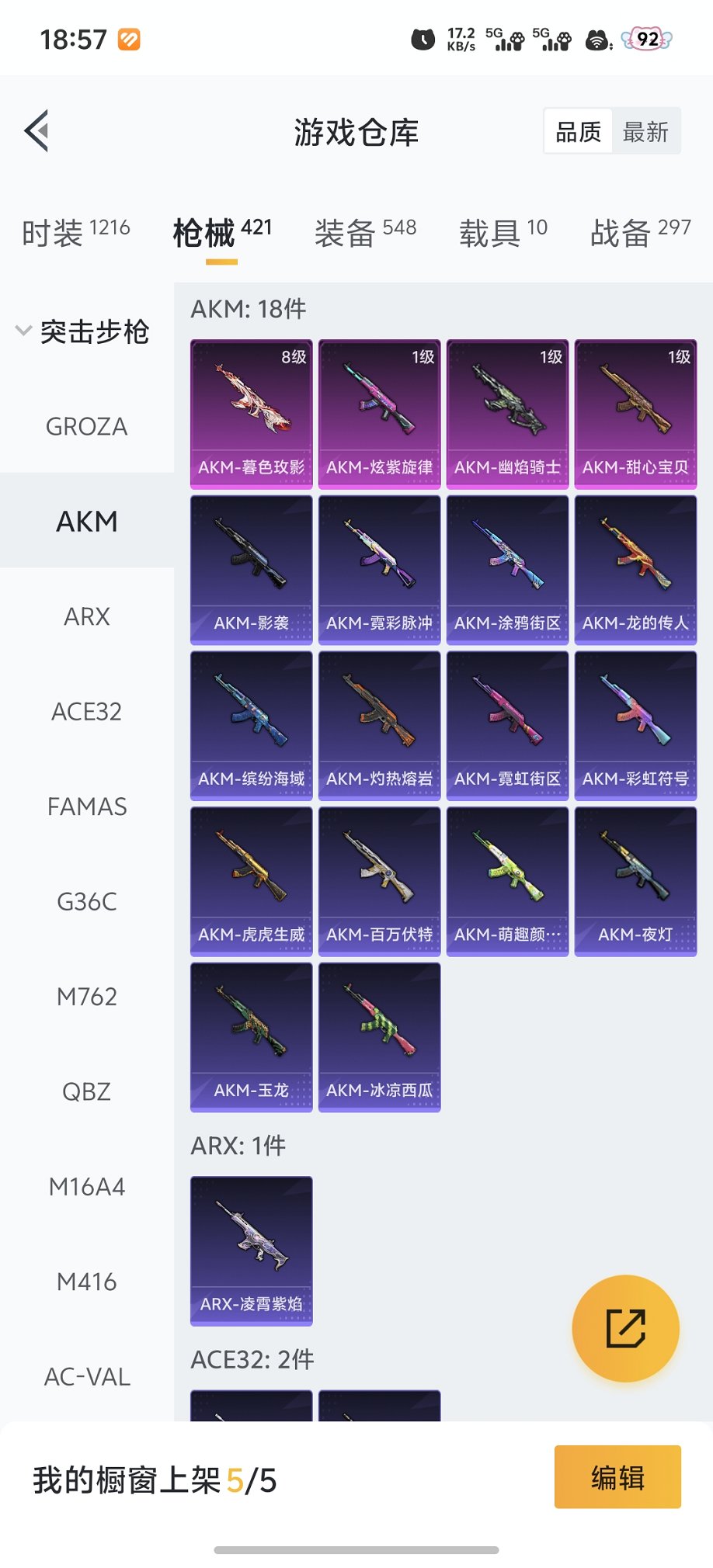Tap the orange floating share button
Viewport: 713px width, 1568px height.
tap(625, 1328)
